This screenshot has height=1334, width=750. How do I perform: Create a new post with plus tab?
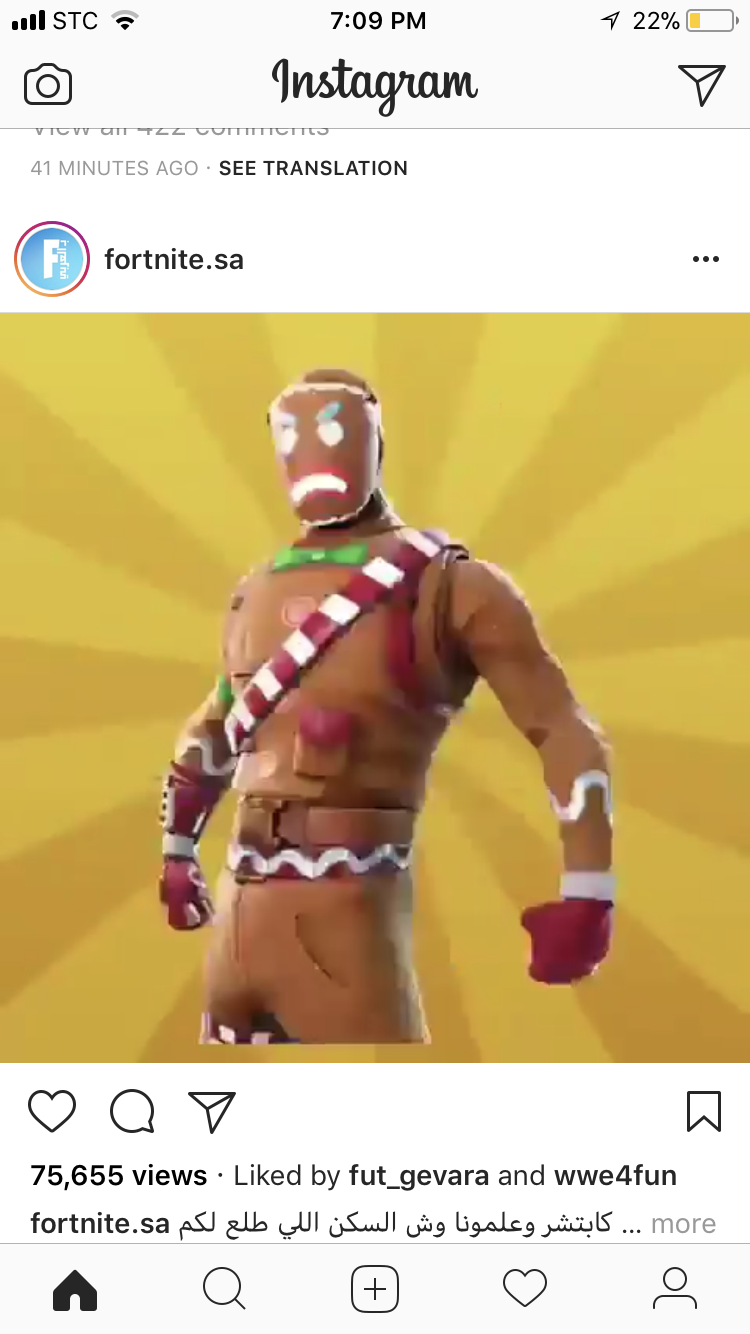375,1289
